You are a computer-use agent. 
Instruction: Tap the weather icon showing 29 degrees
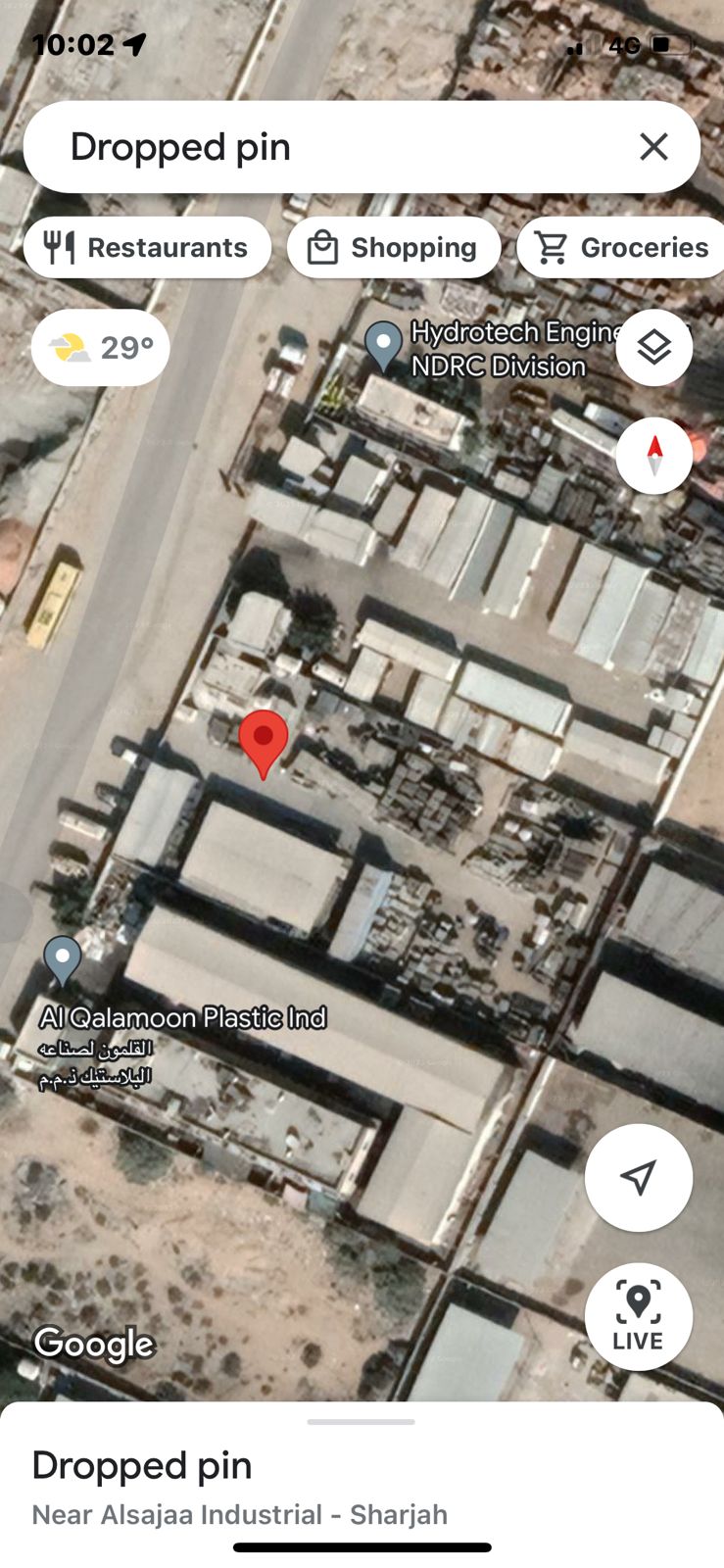[x=99, y=347]
